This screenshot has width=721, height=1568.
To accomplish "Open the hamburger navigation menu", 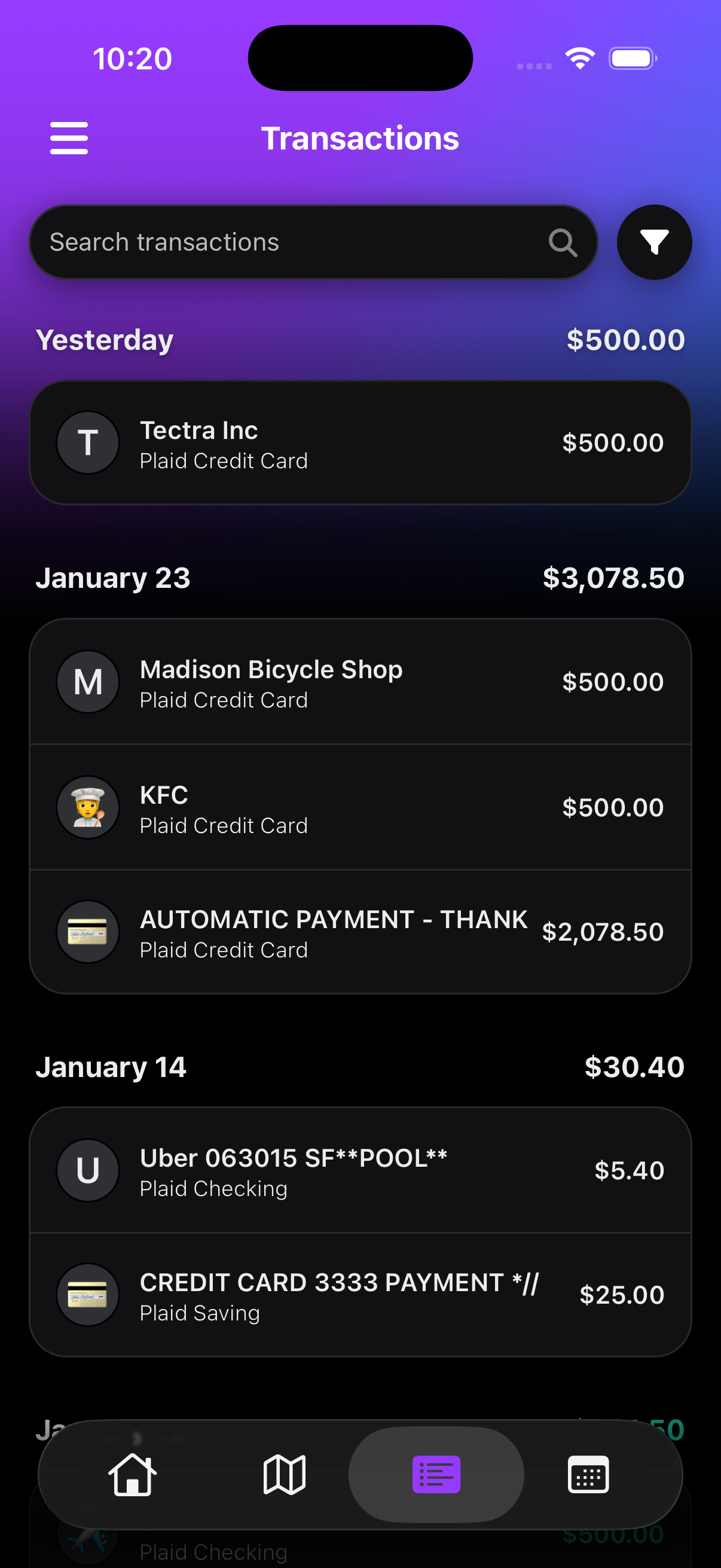I will 69,138.
